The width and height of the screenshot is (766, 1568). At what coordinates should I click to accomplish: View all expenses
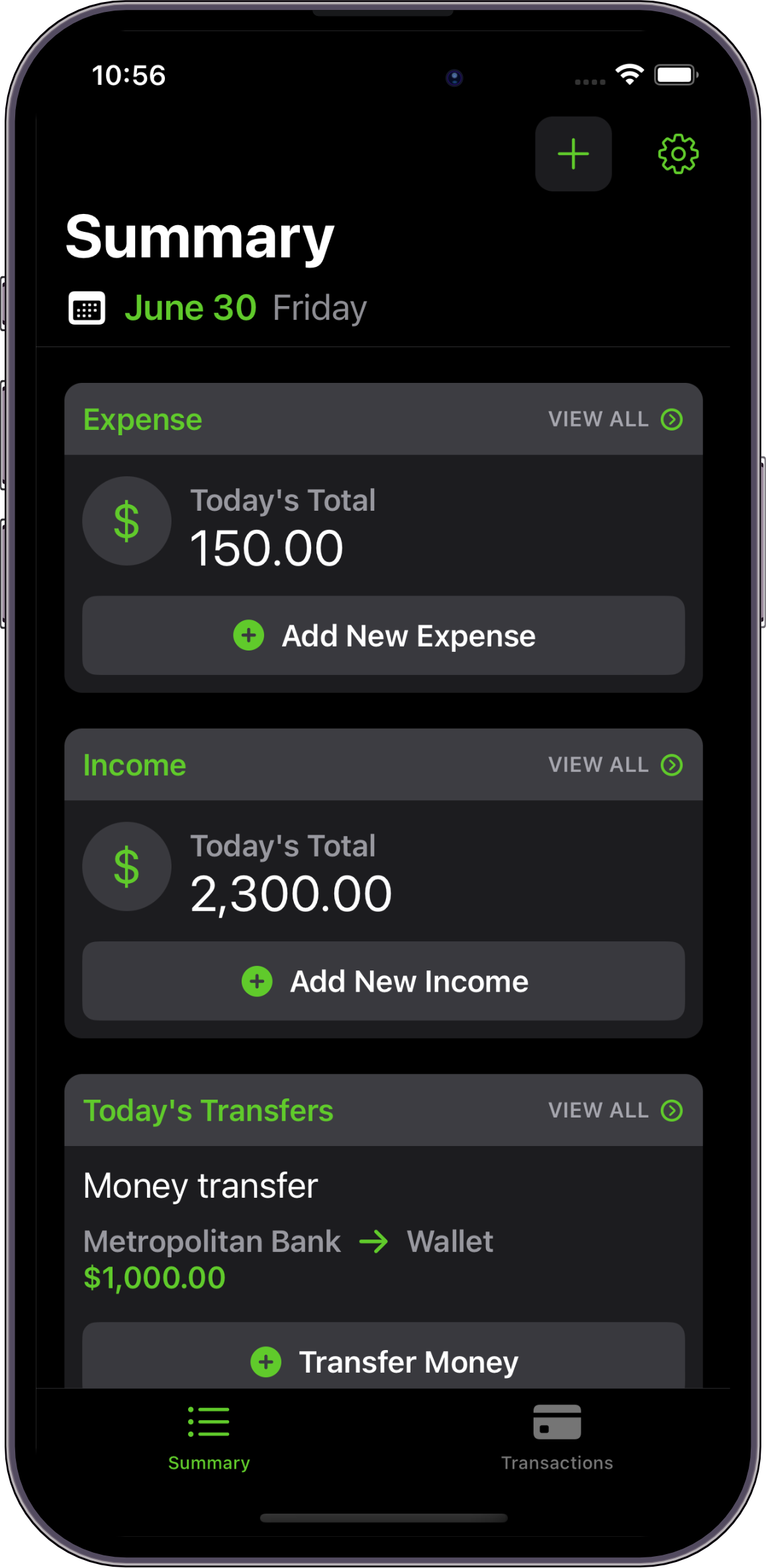point(614,419)
